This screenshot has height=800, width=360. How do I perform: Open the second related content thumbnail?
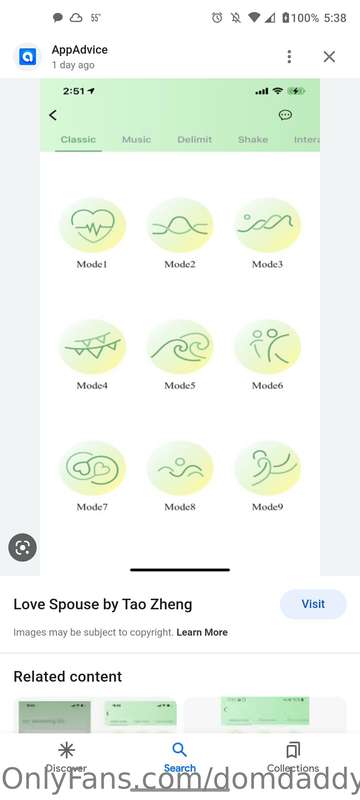[x=265, y=716]
